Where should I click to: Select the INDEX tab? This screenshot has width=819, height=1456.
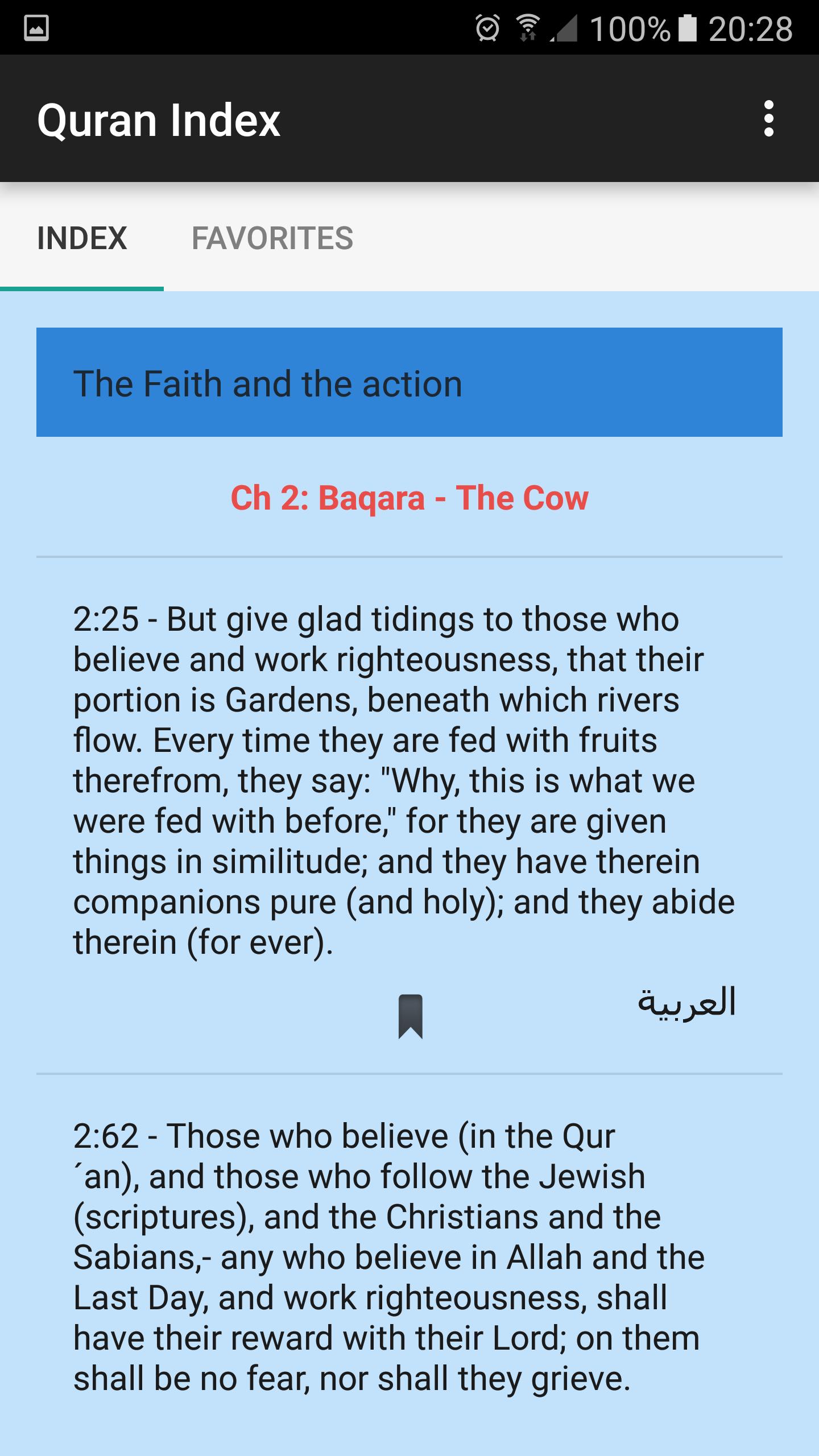point(83,239)
